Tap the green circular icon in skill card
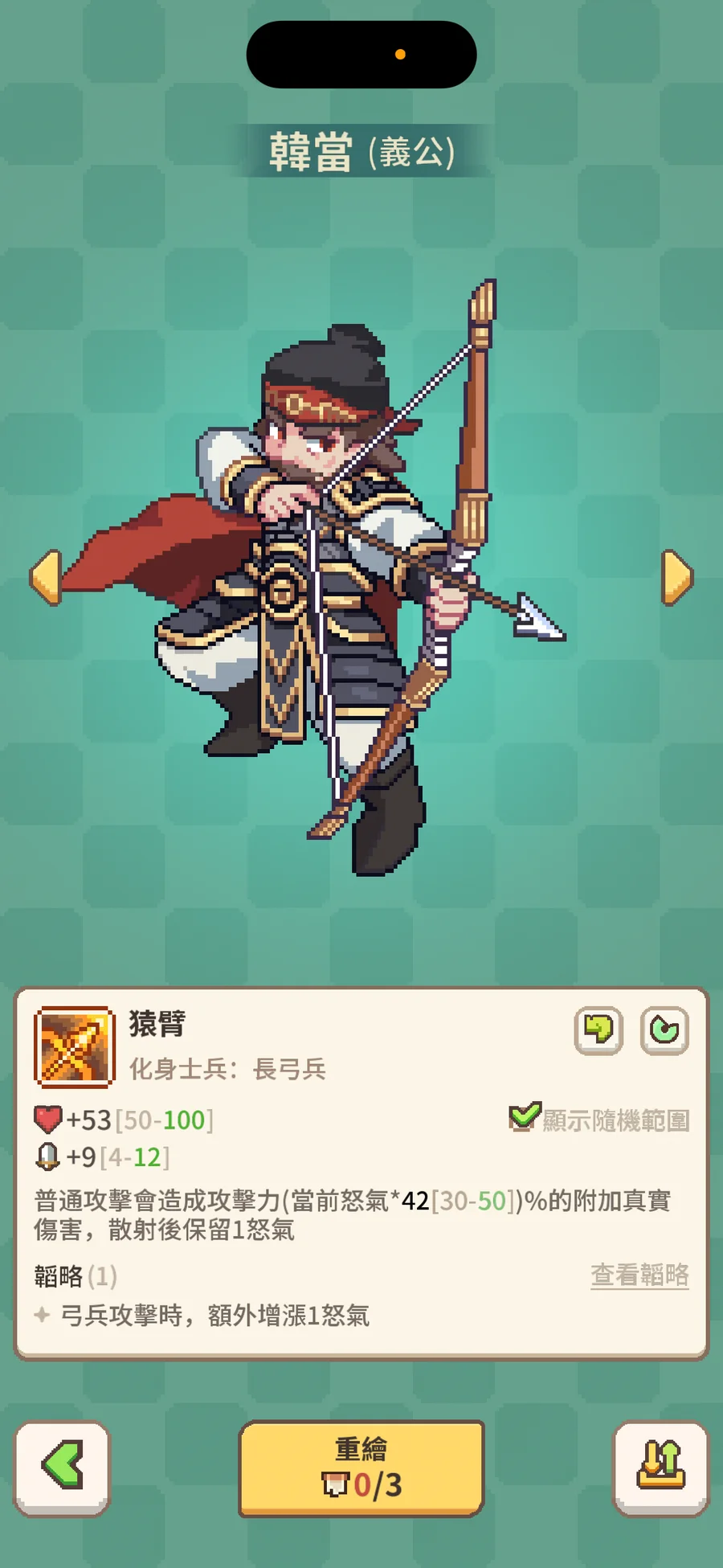Image resolution: width=723 pixels, height=1568 pixels. 664,1030
